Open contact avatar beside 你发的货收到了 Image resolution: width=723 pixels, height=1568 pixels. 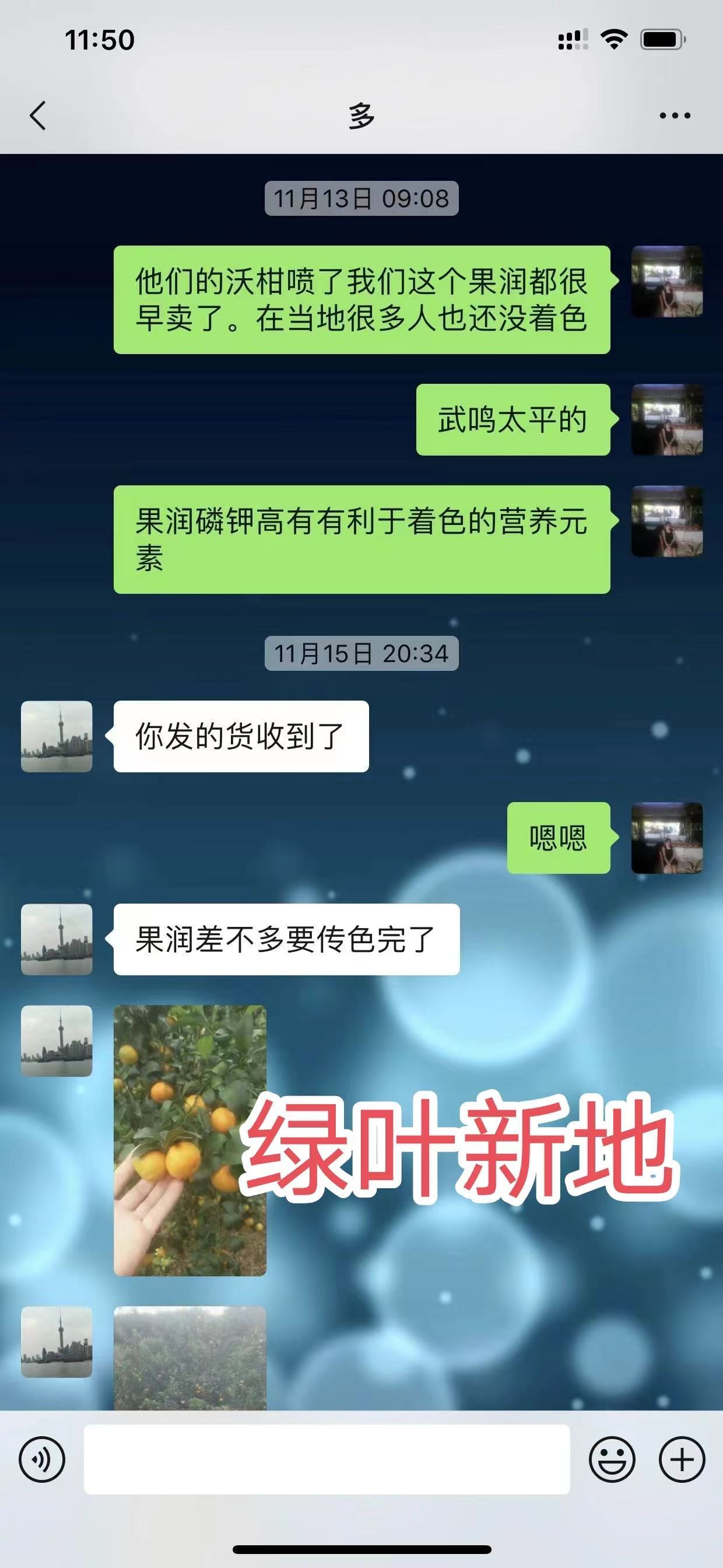[x=57, y=736]
